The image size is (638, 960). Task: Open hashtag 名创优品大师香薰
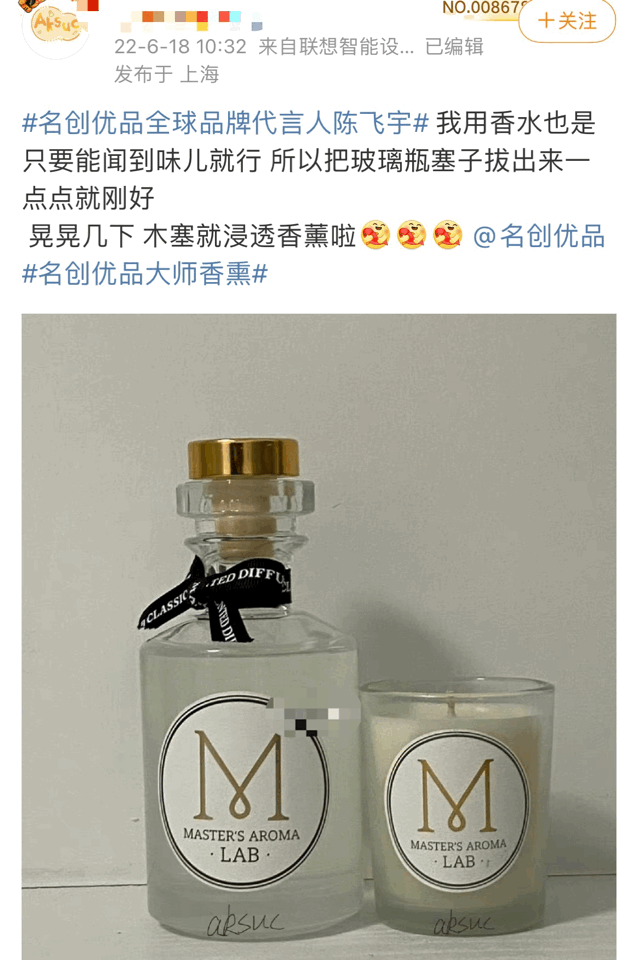pos(145,273)
